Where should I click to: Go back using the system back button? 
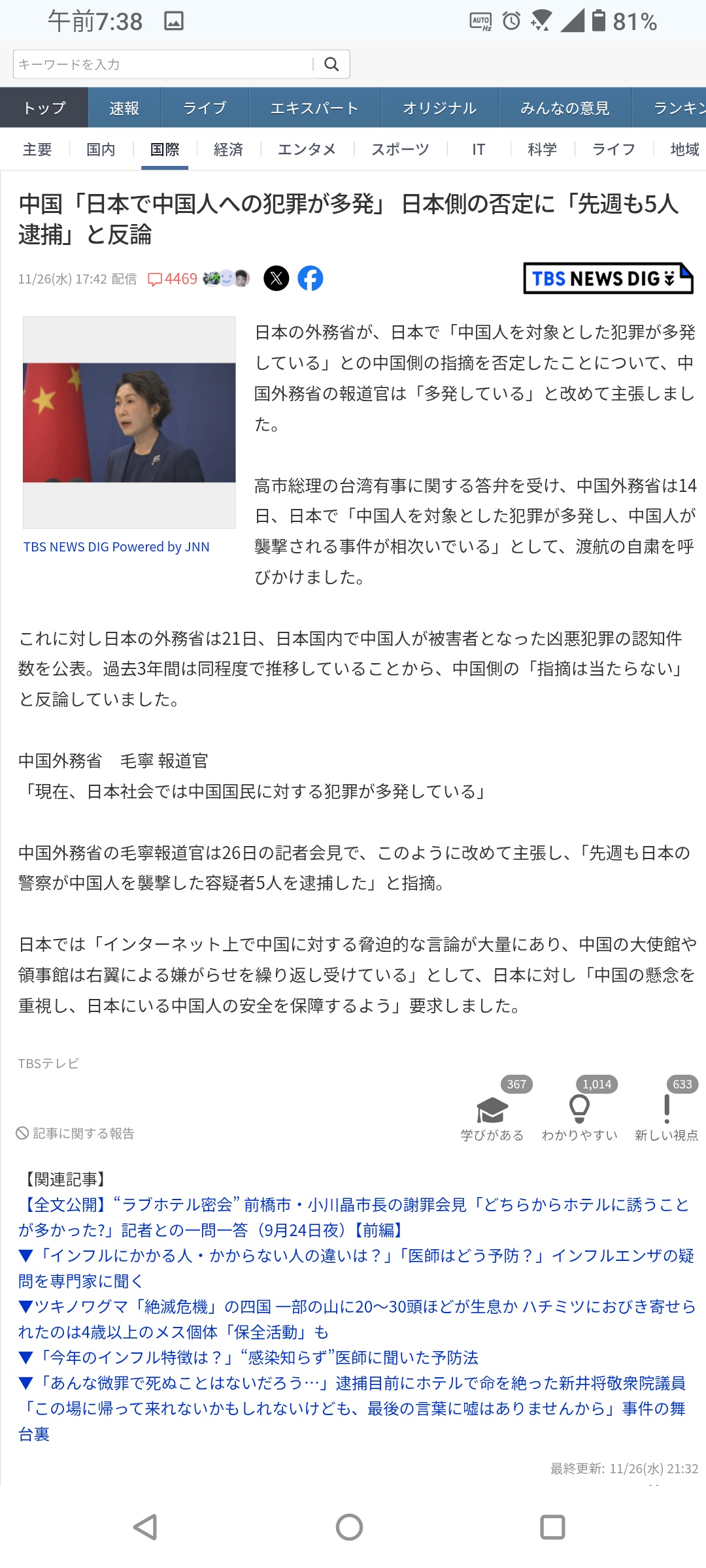point(146,1527)
